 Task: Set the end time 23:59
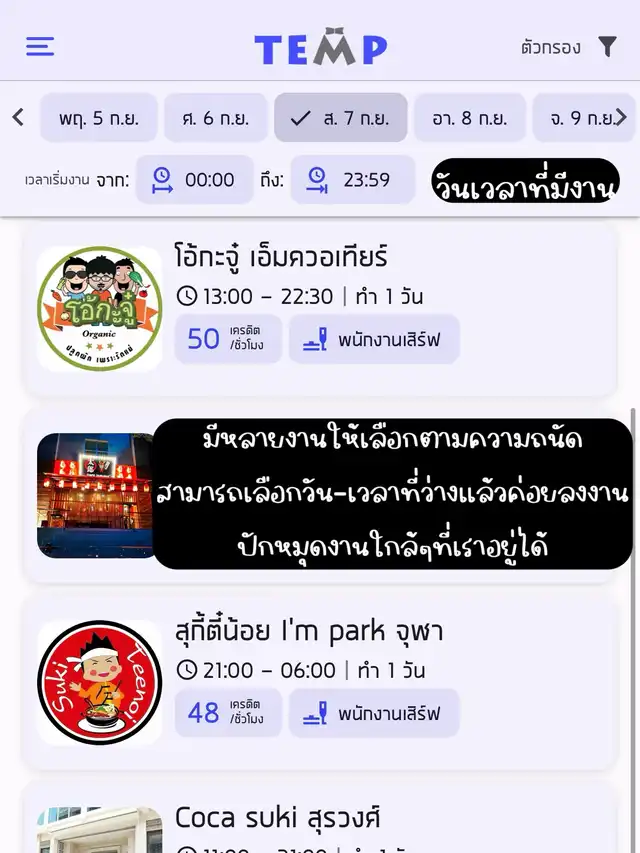click(352, 180)
